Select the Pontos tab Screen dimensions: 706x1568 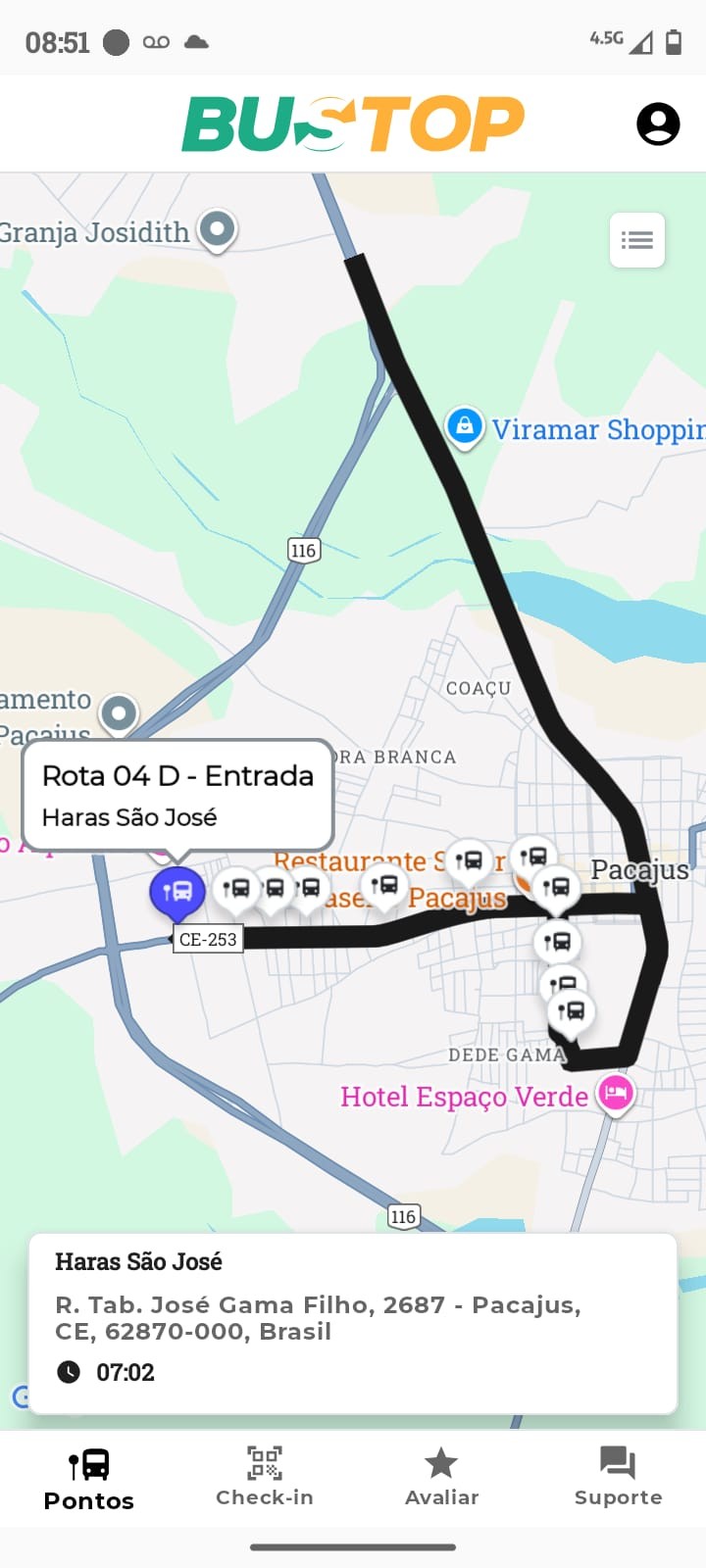click(89, 1479)
